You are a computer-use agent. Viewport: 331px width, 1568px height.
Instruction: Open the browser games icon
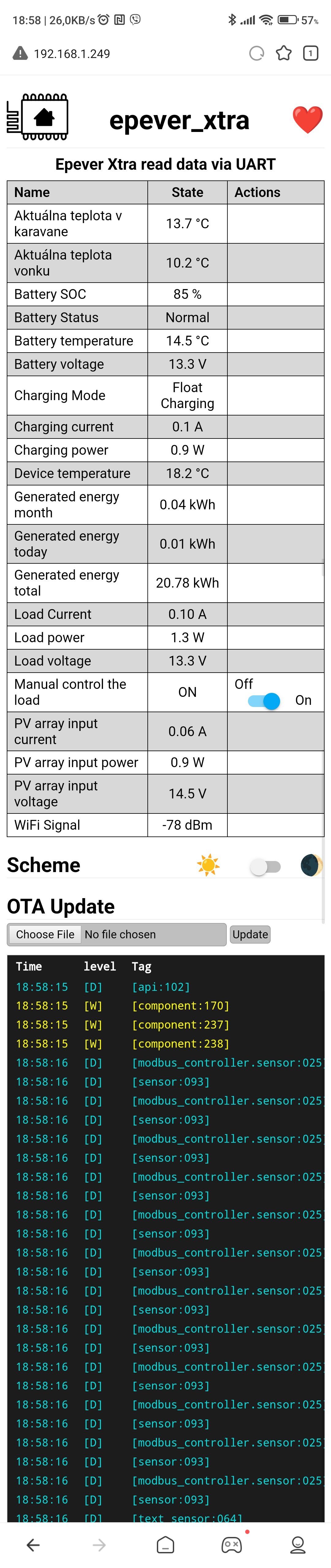(232, 1544)
